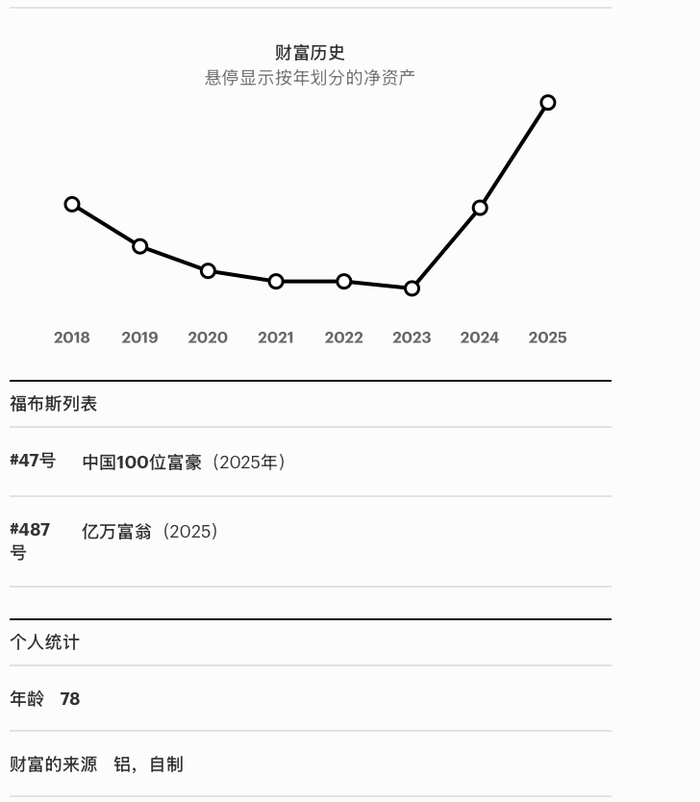
Task: View the 2022 net worth point
Action: click(x=344, y=281)
